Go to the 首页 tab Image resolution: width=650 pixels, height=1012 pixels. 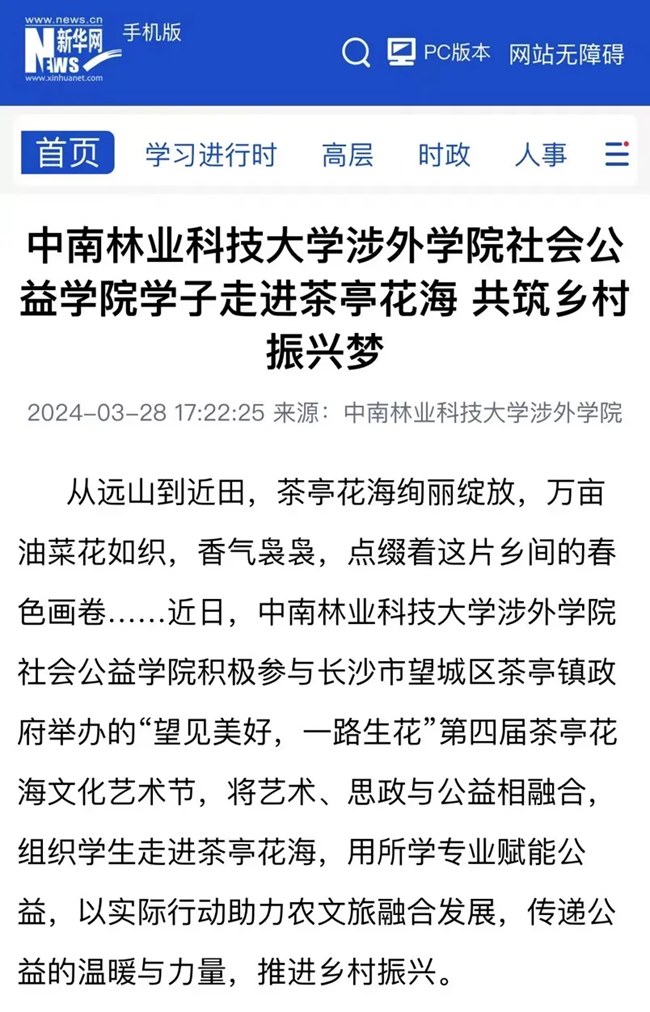(x=68, y=154)
